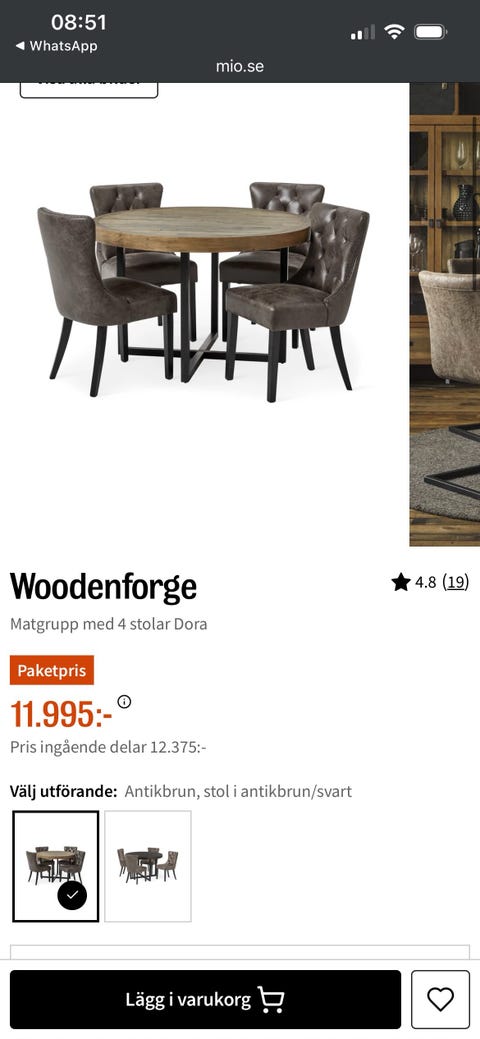View the room photo on the right
This screenshot has height=1039, width=480.
point(445,314)
